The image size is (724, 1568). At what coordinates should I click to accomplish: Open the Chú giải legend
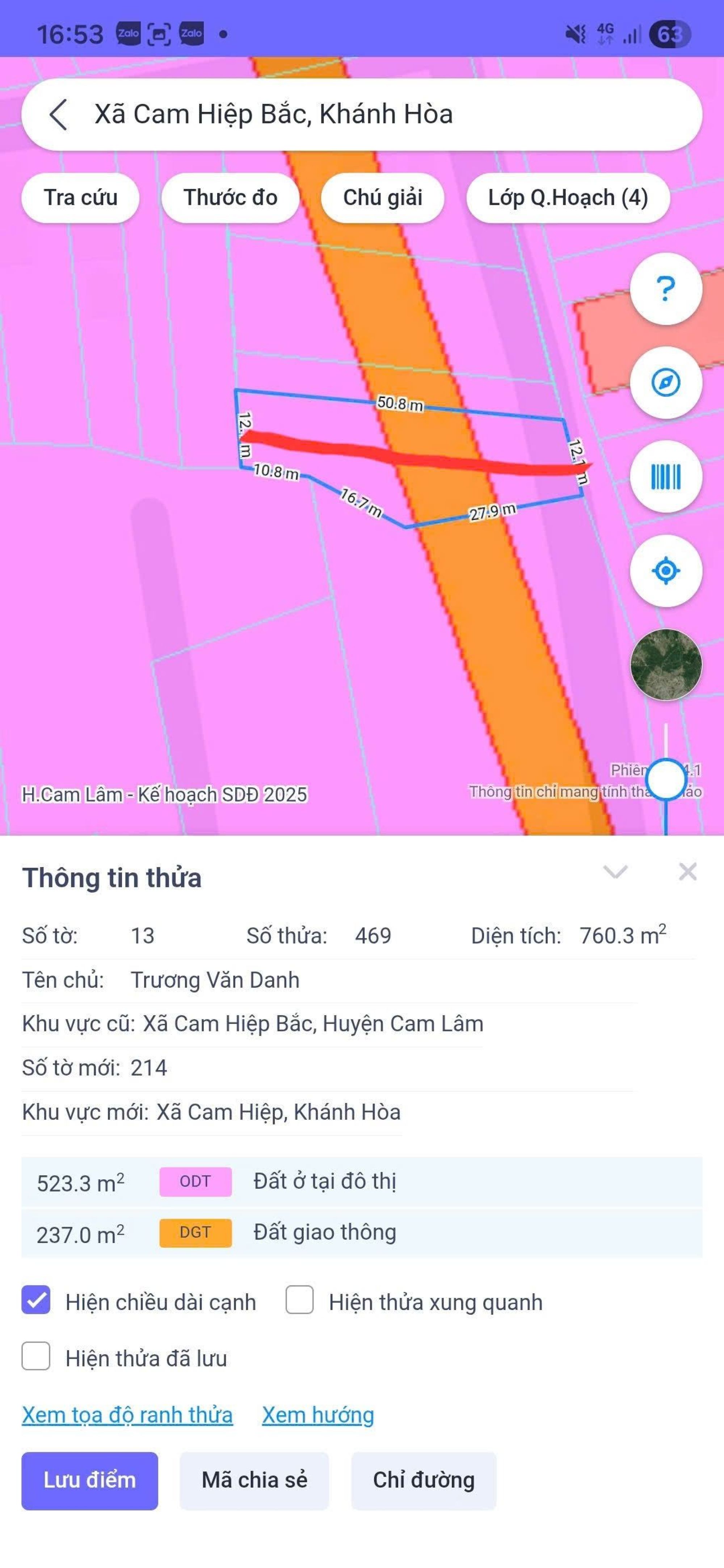point(382,198)
